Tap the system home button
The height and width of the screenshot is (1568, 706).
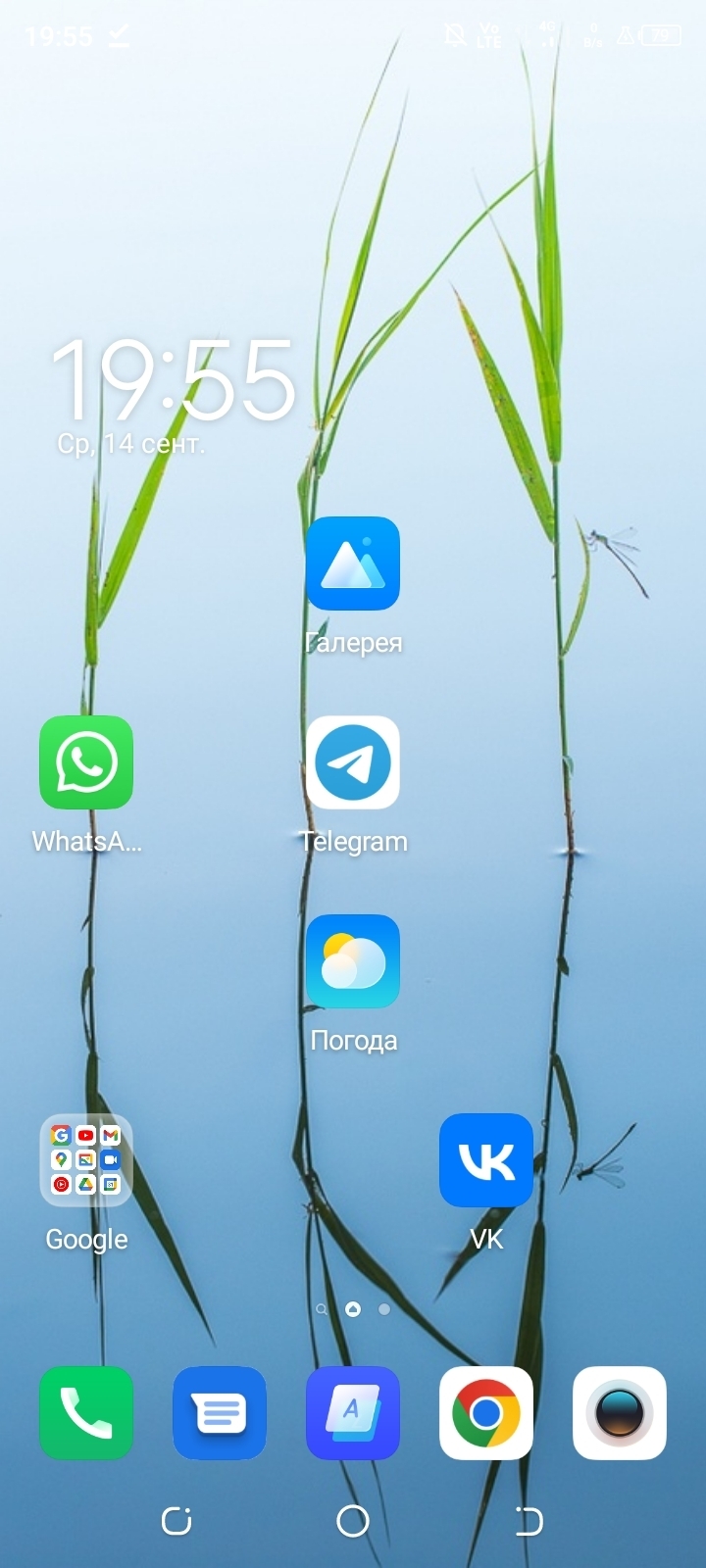click(353, 1521)
